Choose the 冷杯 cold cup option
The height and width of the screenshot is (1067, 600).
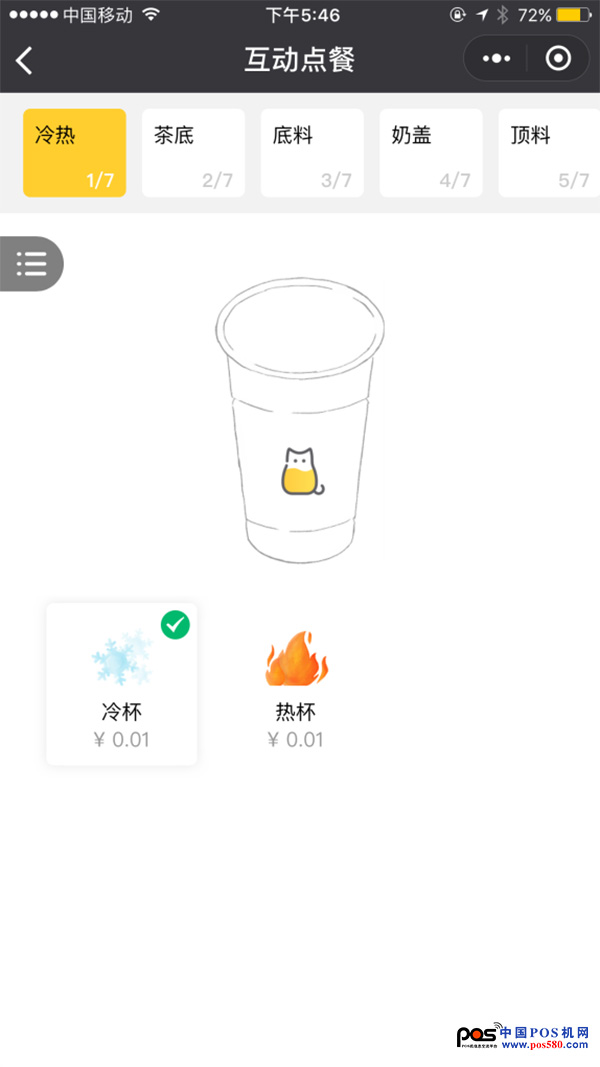pyautogui.click(x=122, y=685)
